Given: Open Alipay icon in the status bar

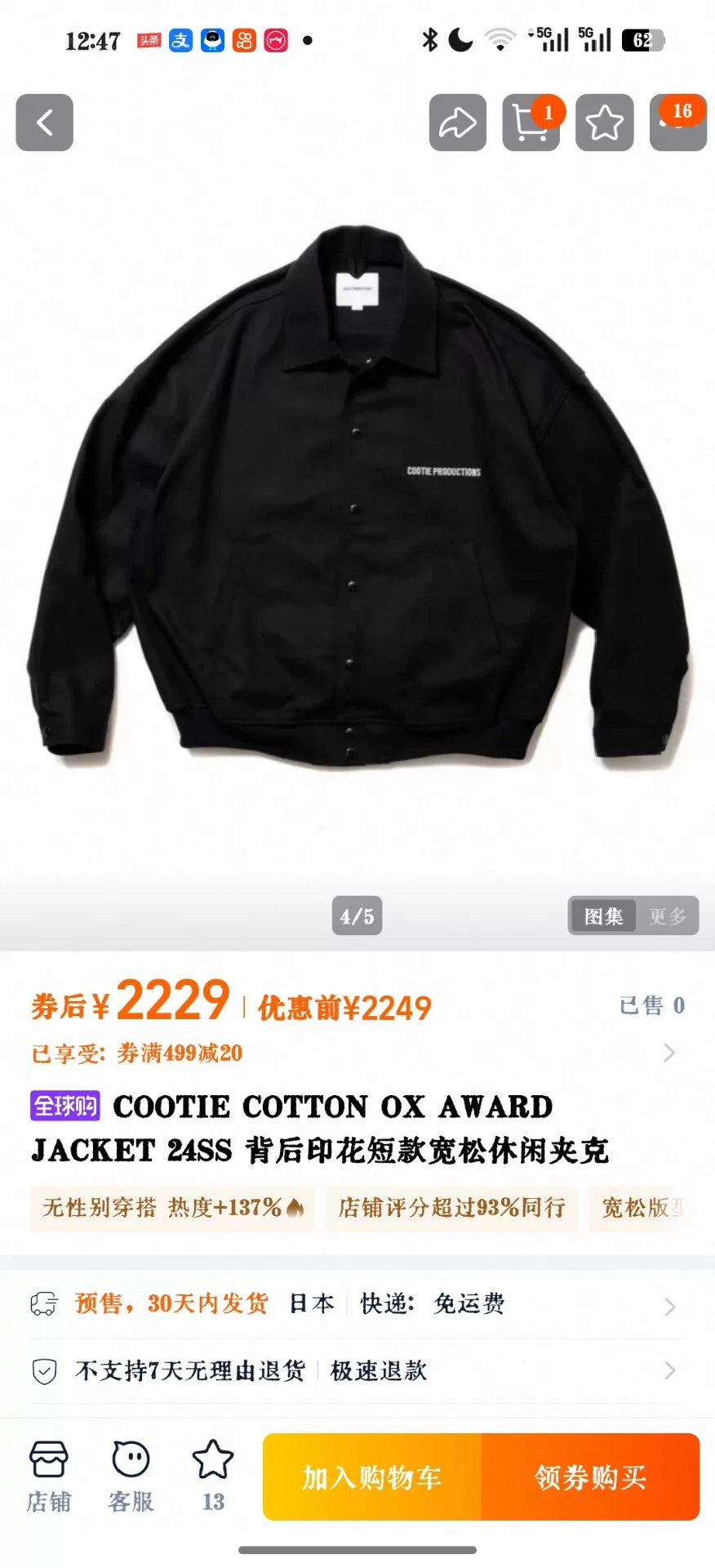Looking at the screenshot, I should (x=180, y=39).
